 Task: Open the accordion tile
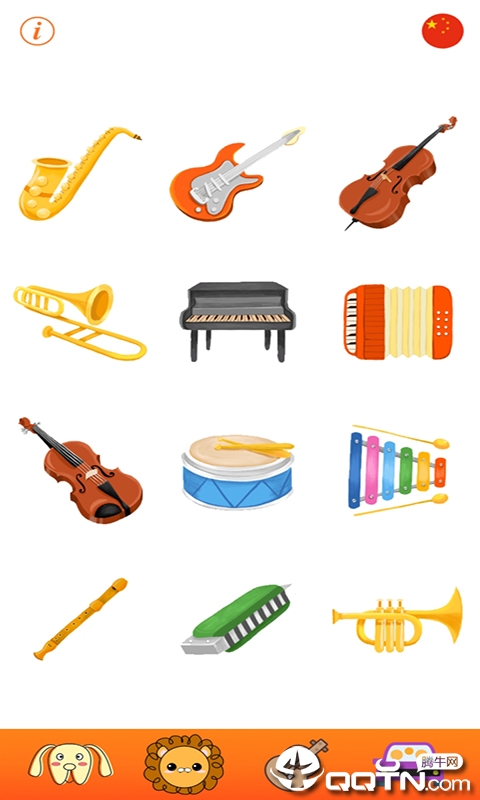pyautogui.click(x=398, y=322)
